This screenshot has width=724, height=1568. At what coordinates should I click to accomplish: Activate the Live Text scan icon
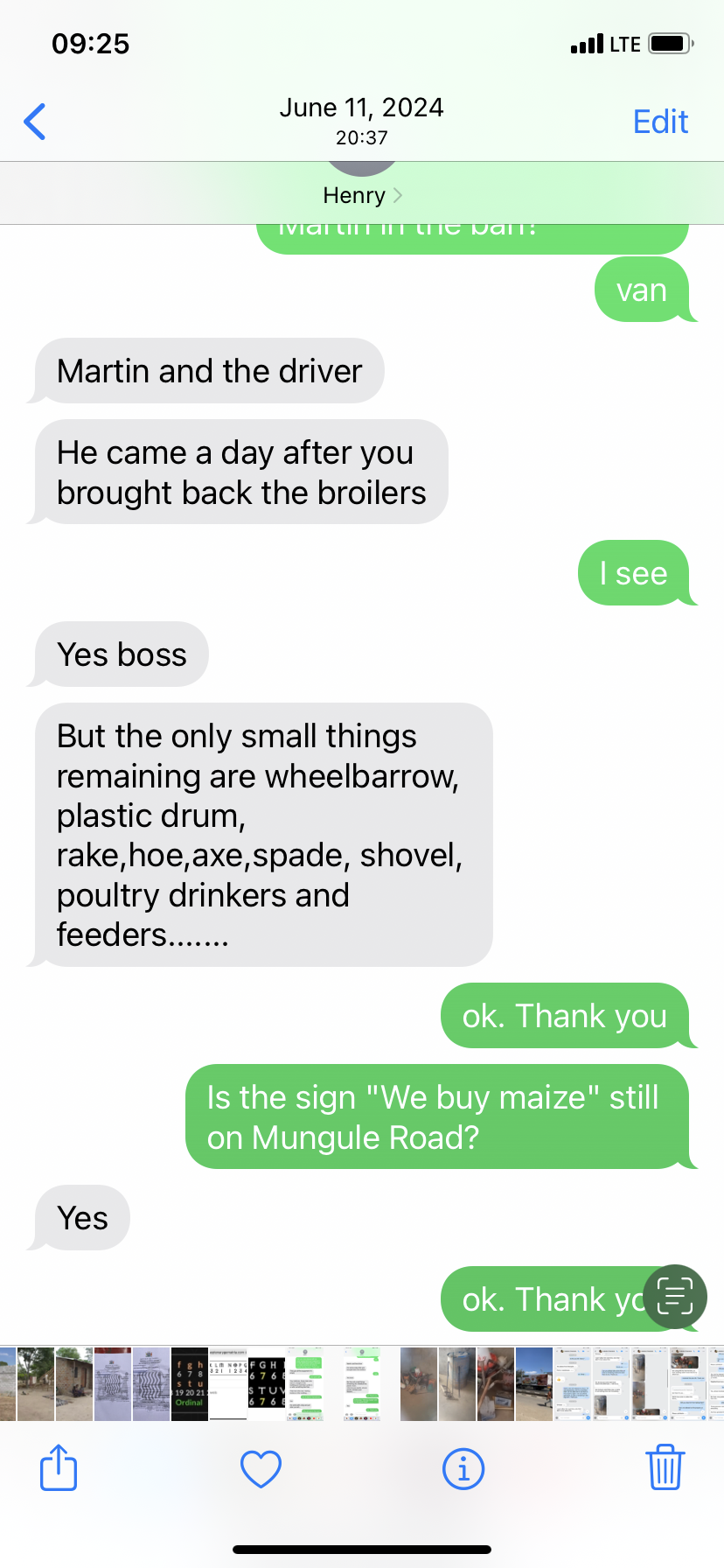(x=675, y=1297)
